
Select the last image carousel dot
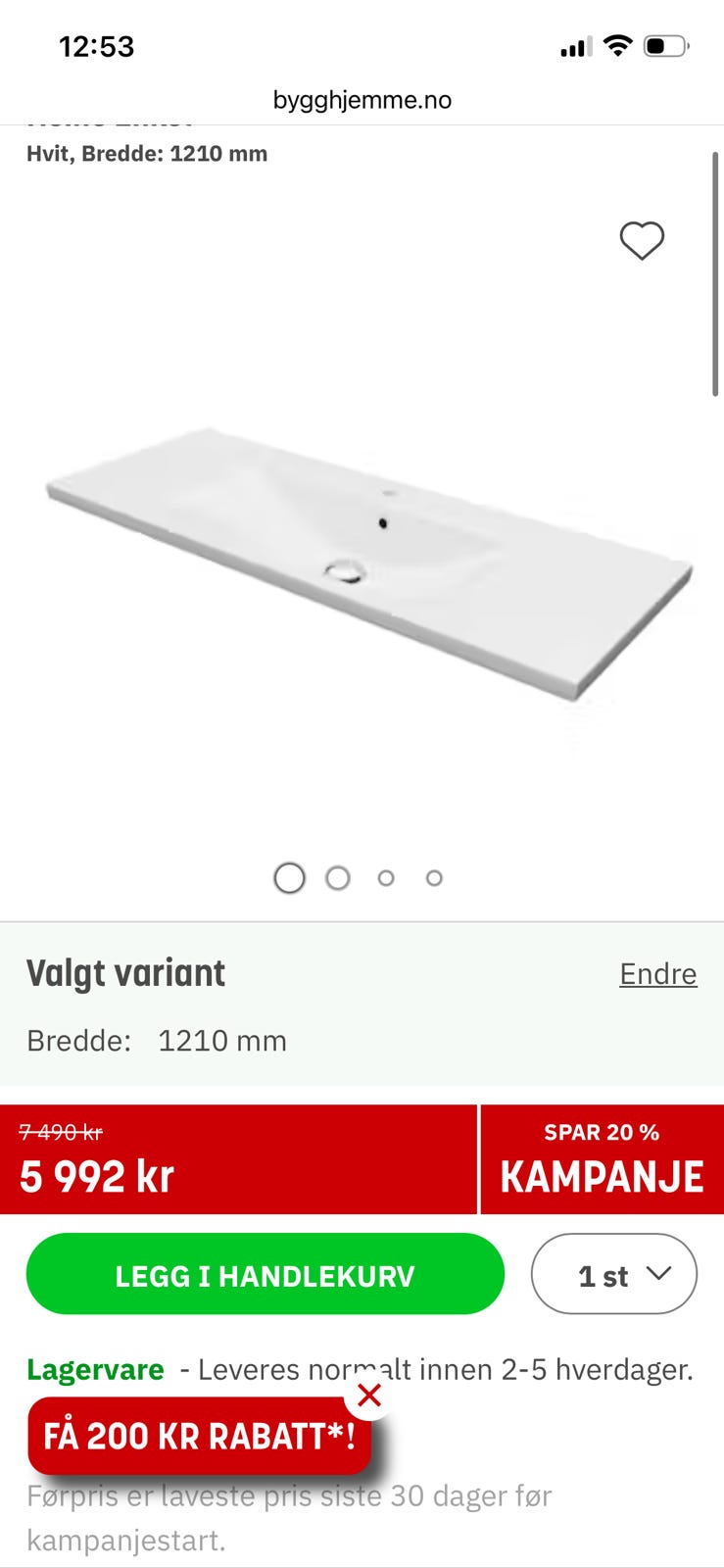[433, 878]
